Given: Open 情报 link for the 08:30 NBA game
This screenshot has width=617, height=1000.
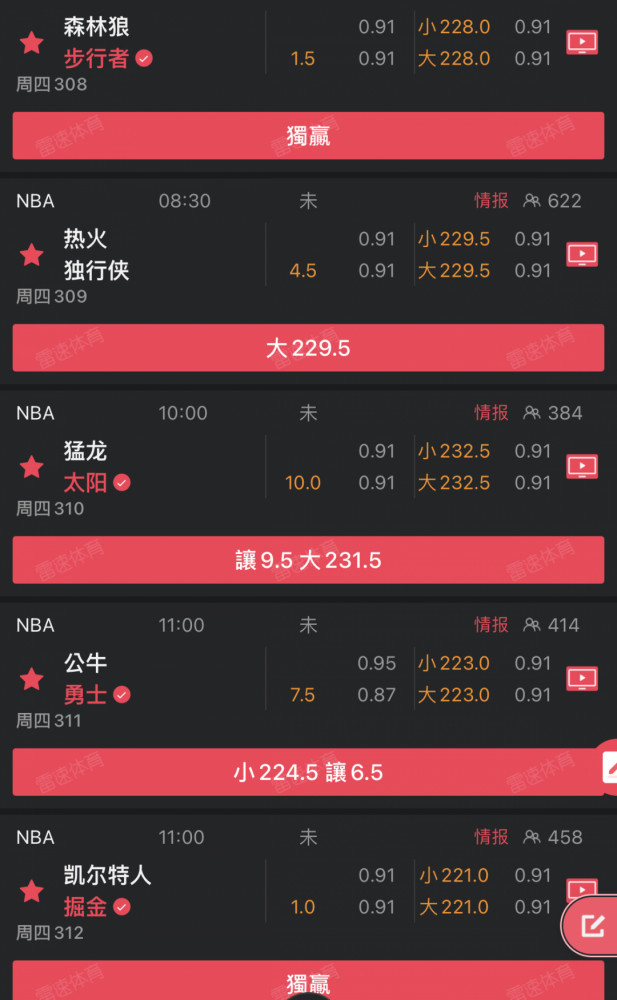Looking at the screenshot, I should [x=491, y=201].
